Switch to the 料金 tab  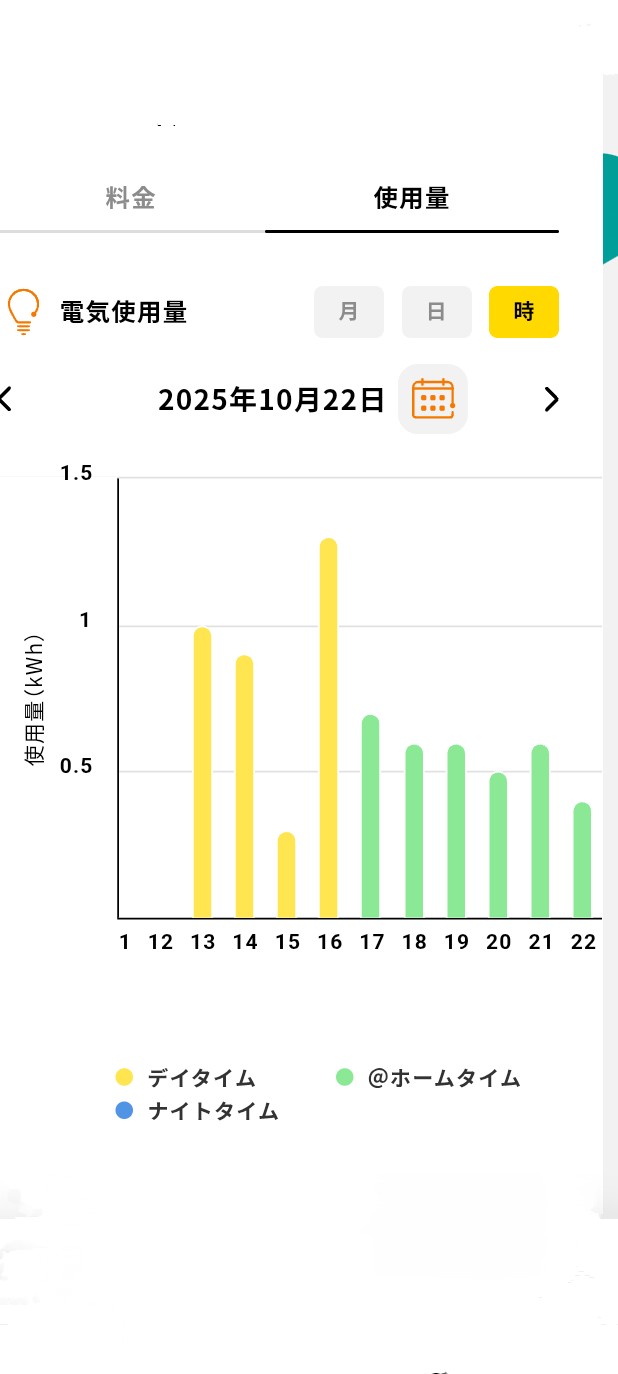(x=131, y=198)
